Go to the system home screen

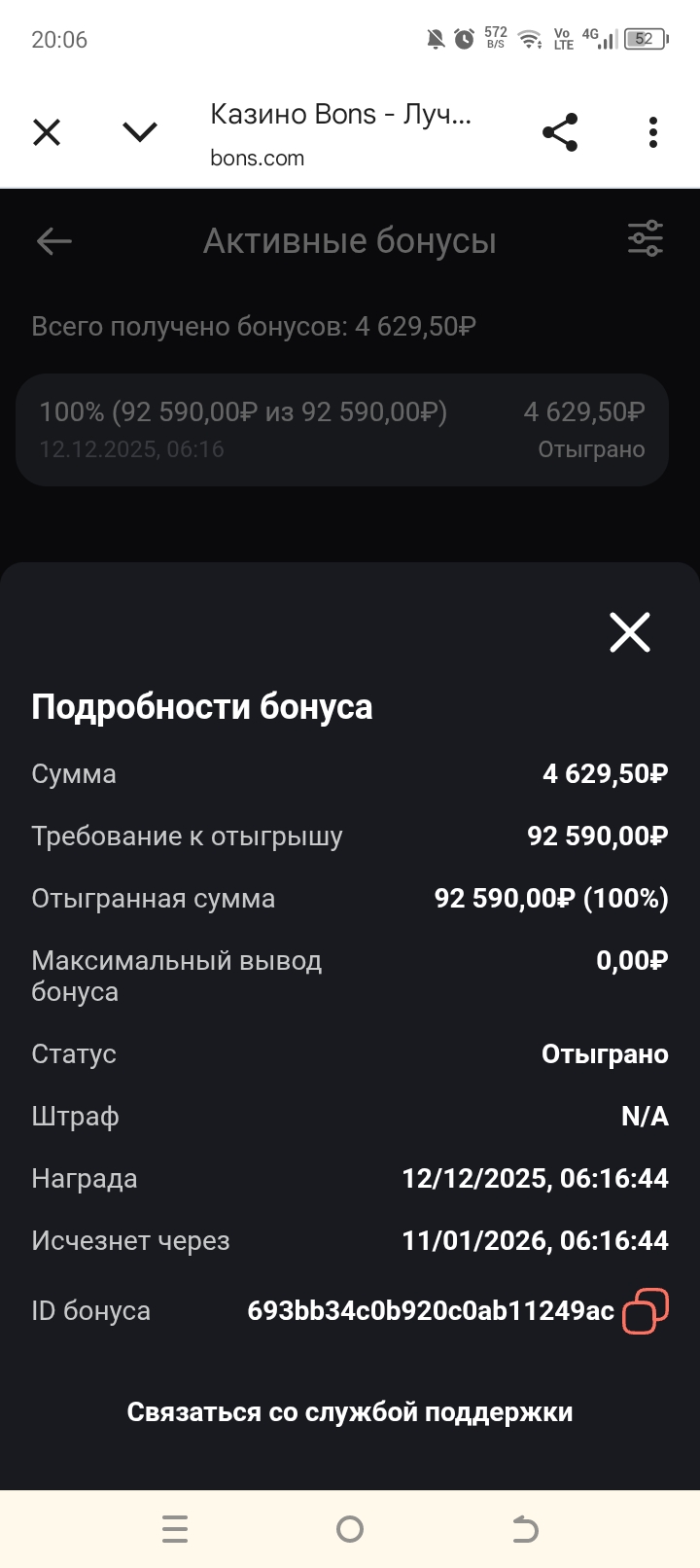click(350, 1529)
